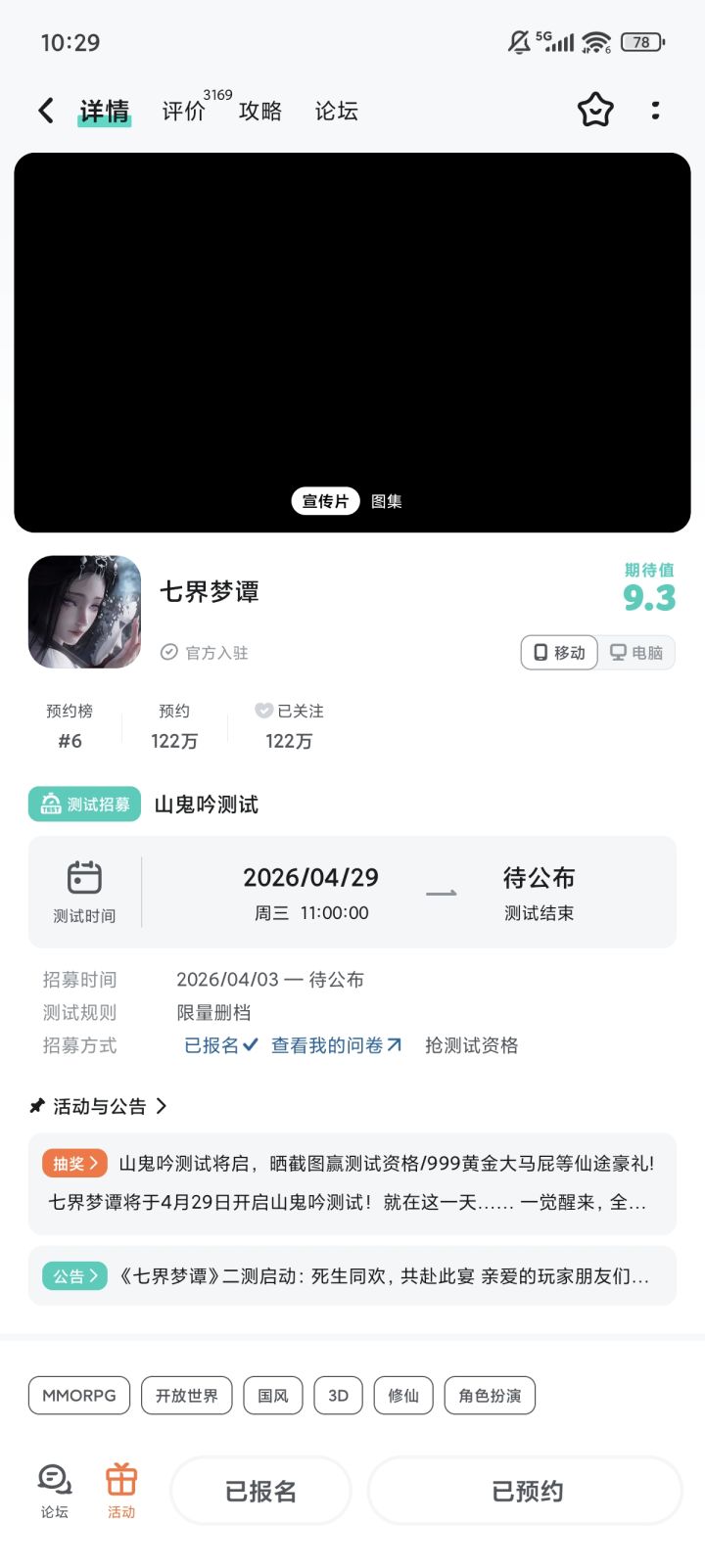Open the three-dot overflow menu
The width and height of the screenshot is (705, 1568).
click(x=655, y=111)
